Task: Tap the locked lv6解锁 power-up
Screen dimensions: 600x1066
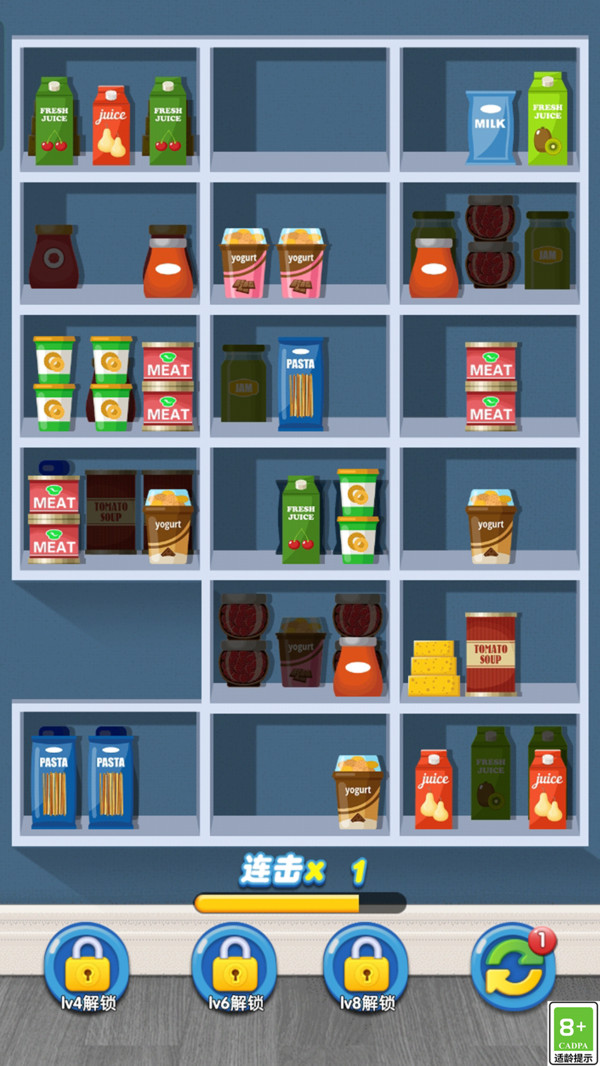Action: [x=234, y=967]
